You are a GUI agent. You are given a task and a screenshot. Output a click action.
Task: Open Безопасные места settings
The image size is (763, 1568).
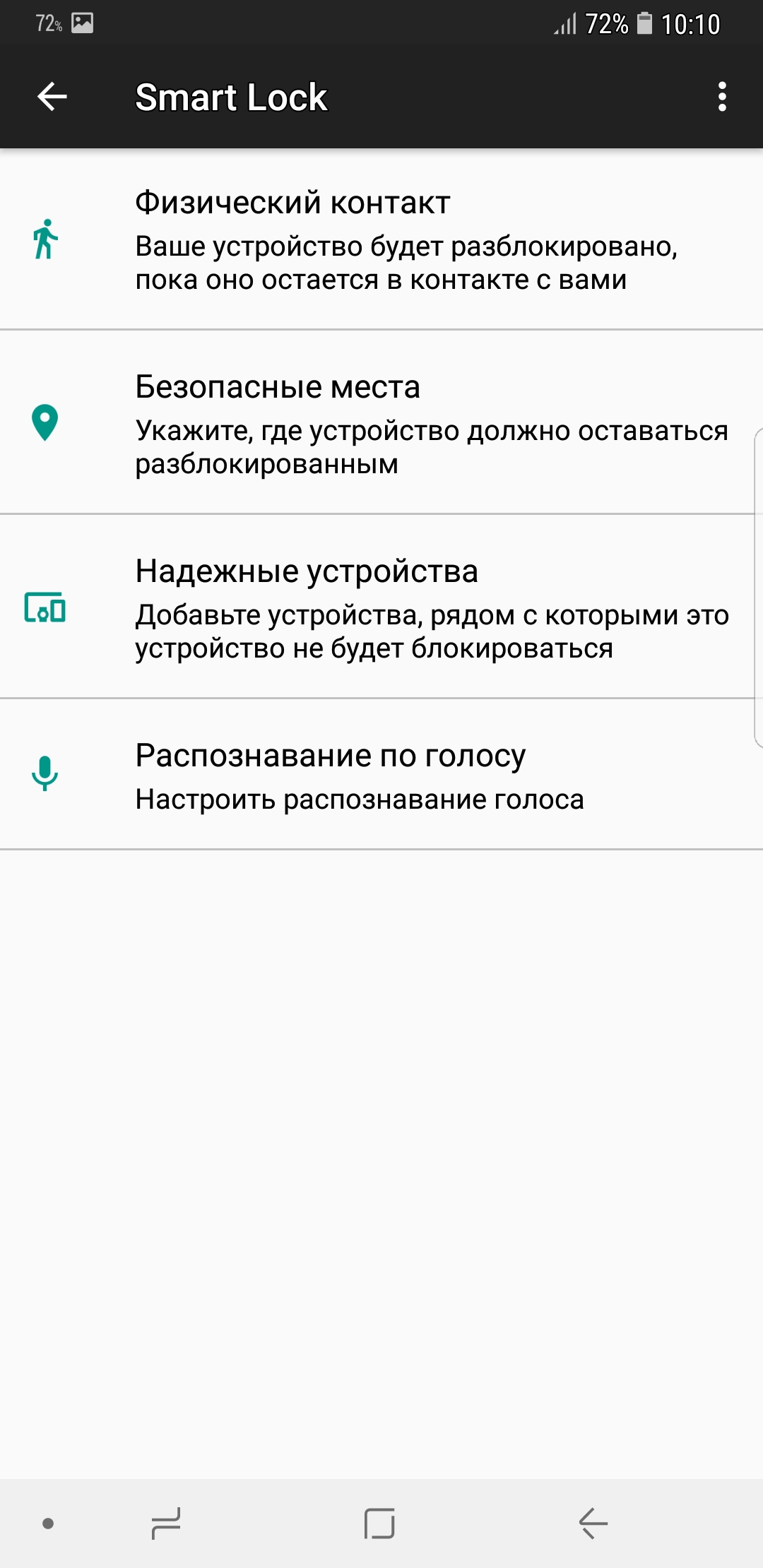point(381,422)
